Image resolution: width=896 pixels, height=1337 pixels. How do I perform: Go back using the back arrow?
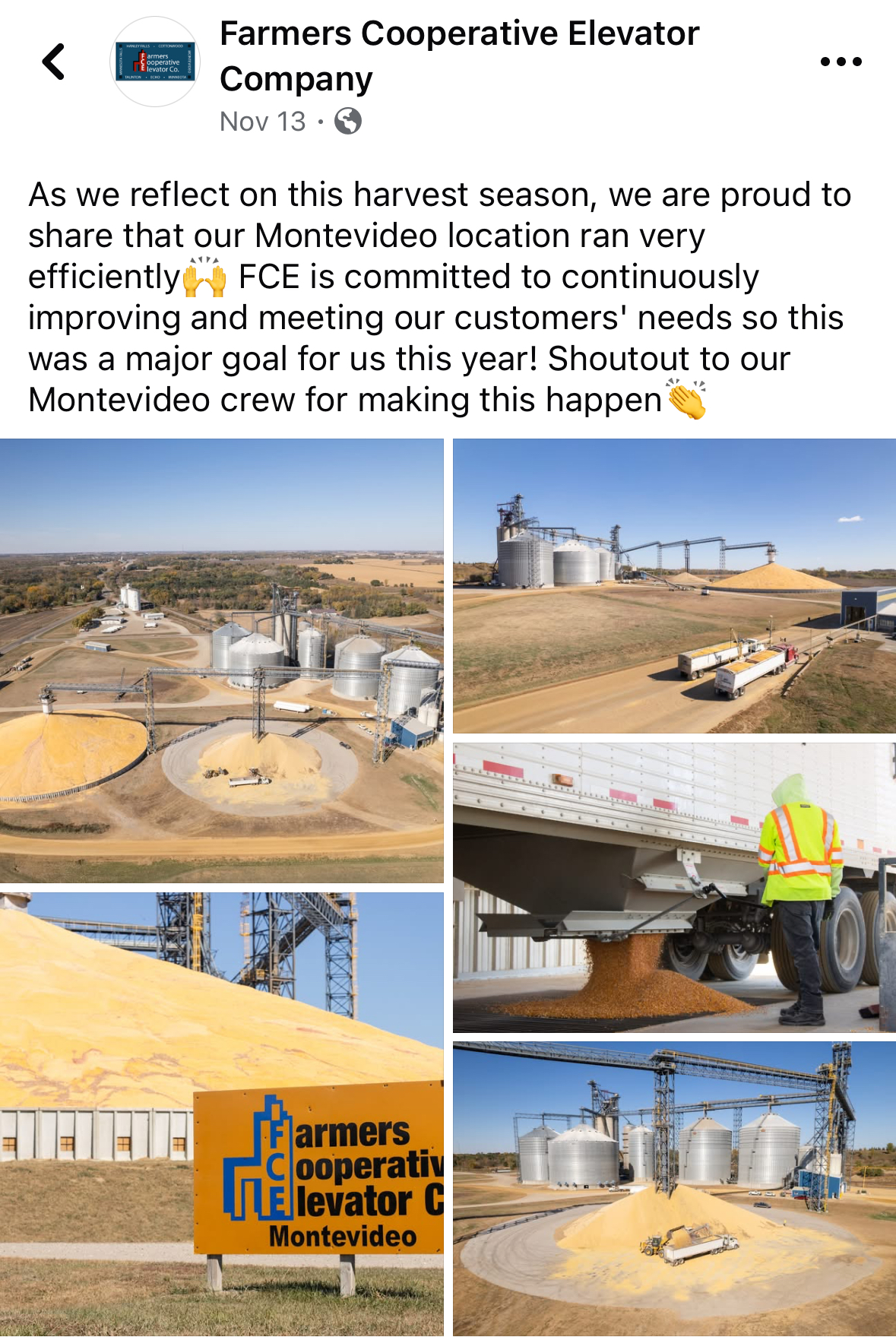click(x=54, y=62)
